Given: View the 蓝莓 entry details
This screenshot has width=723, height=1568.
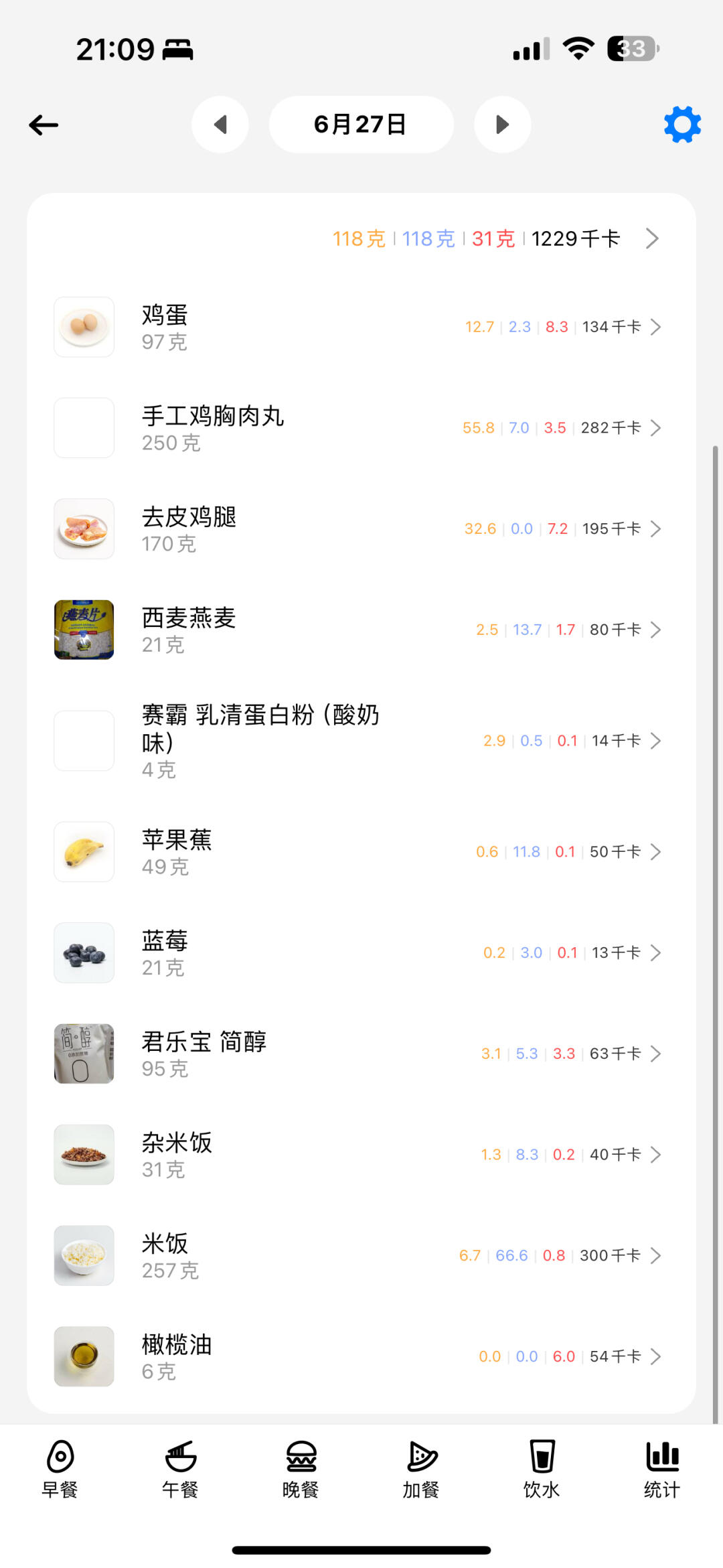Looking at the screenshot, I should pos(361,952).
